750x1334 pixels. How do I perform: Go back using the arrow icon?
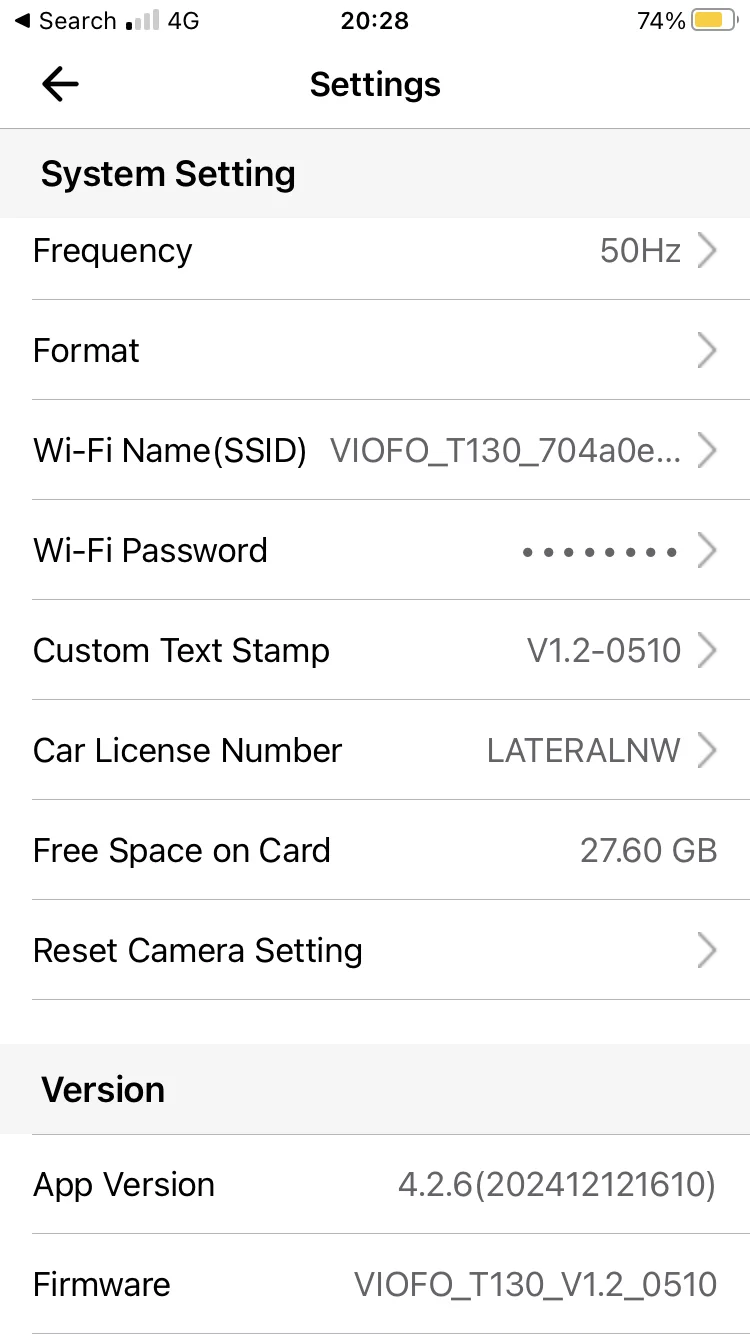pyautogui.click(x=60, y=85)
